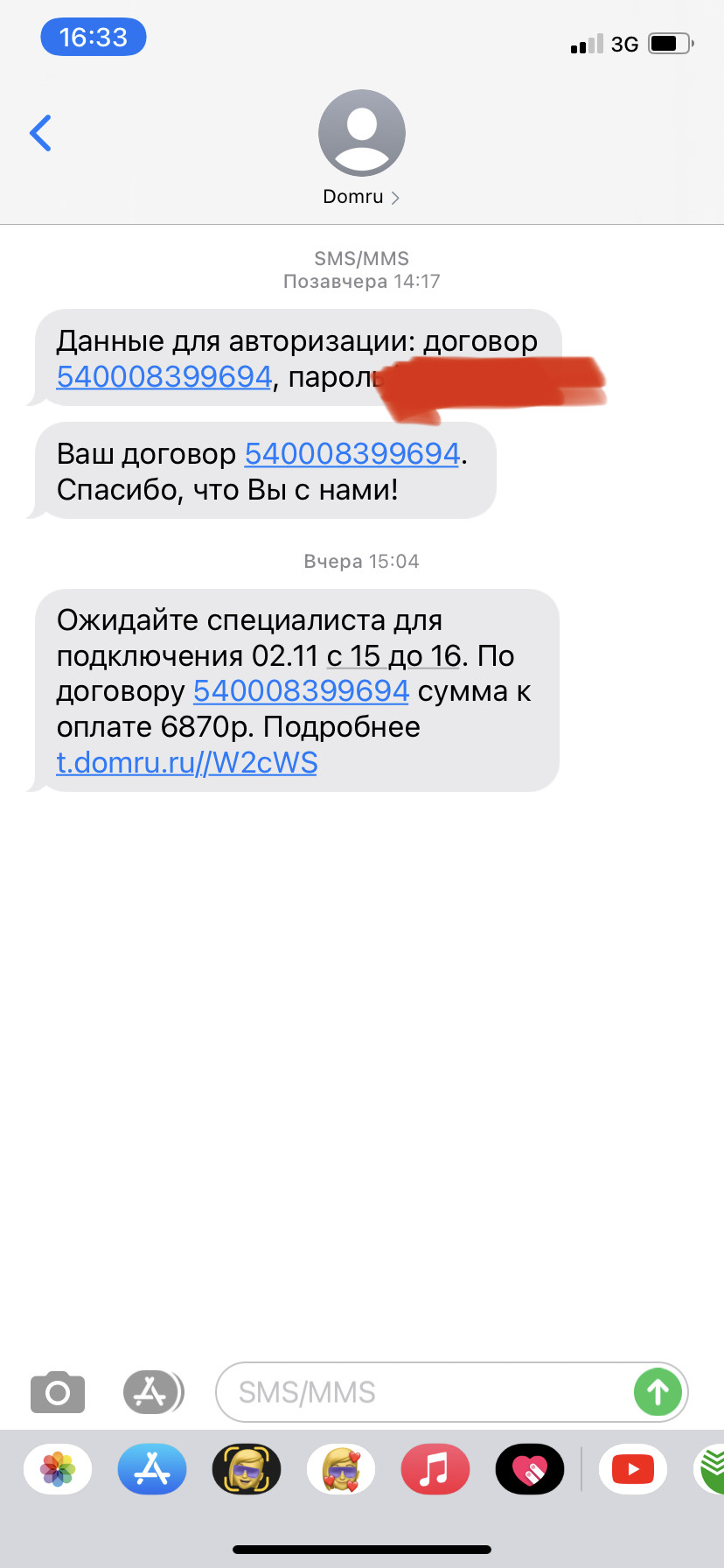The height and width of the screenshot is (1568, 724).
Task: Open Photos in the app strip
Action: (x=58, y=1469)
